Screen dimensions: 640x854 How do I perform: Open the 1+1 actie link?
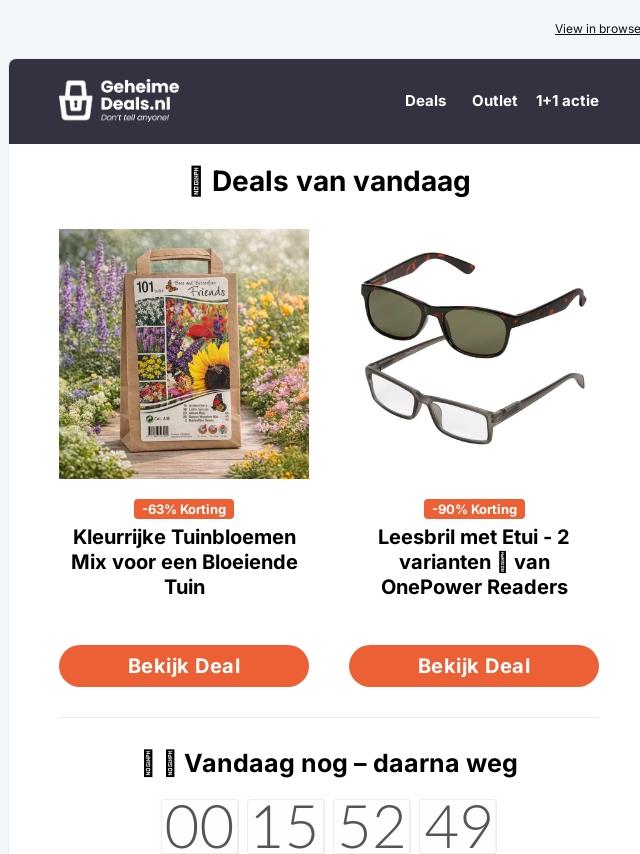(567, 101)
